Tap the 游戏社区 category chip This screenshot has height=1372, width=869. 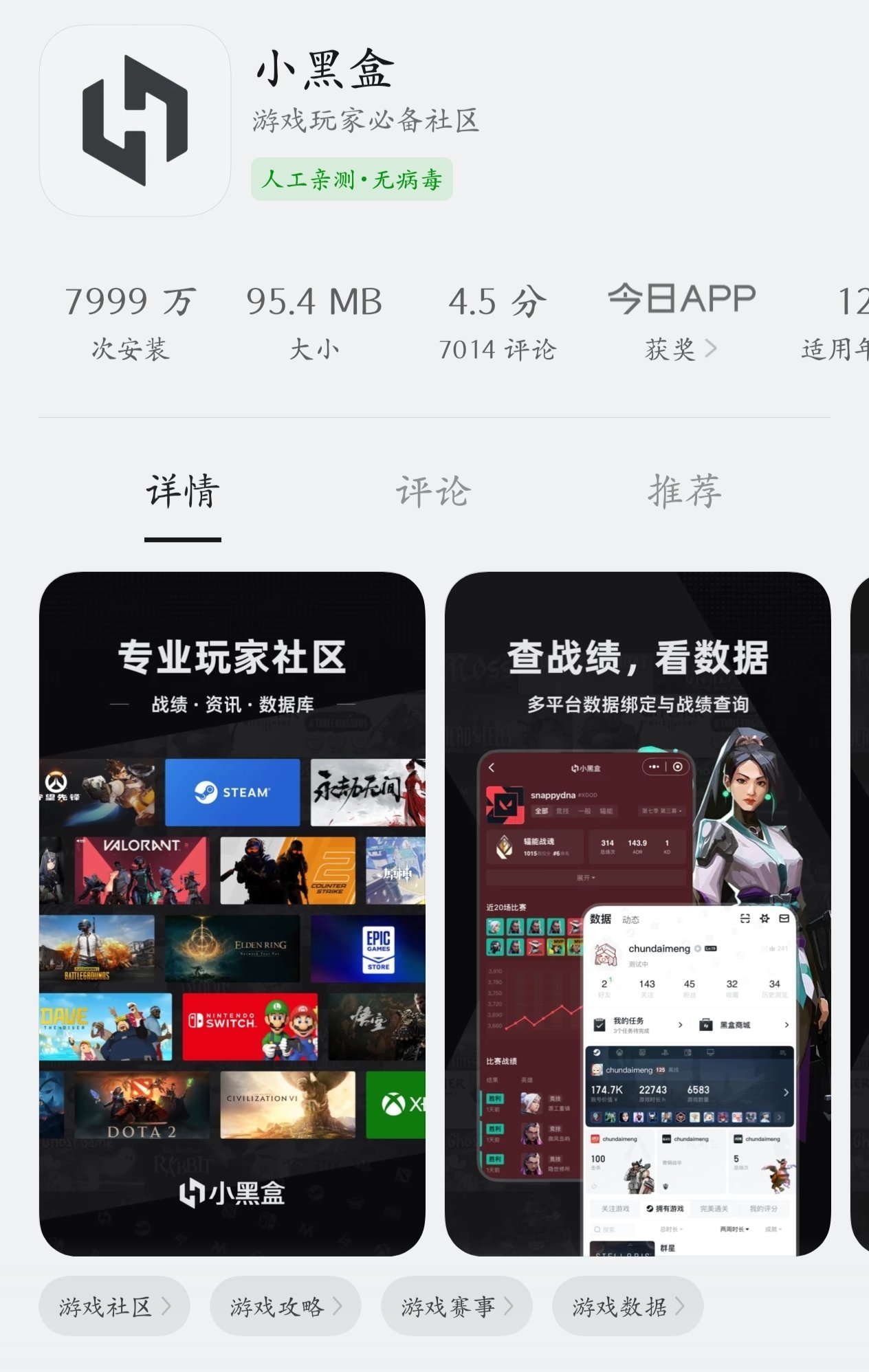pos(114,1306)
